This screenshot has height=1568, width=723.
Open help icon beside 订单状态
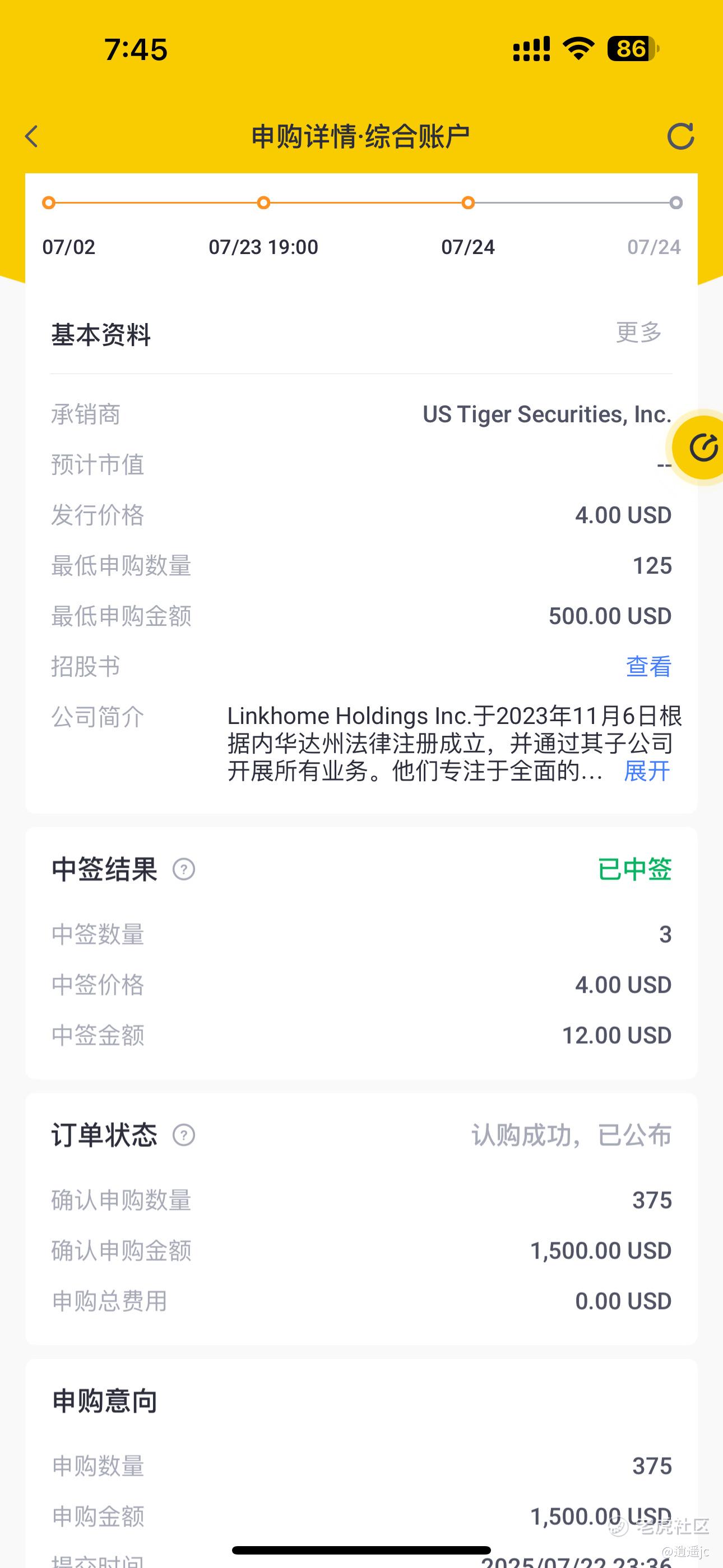click(x=184, y=1135)
